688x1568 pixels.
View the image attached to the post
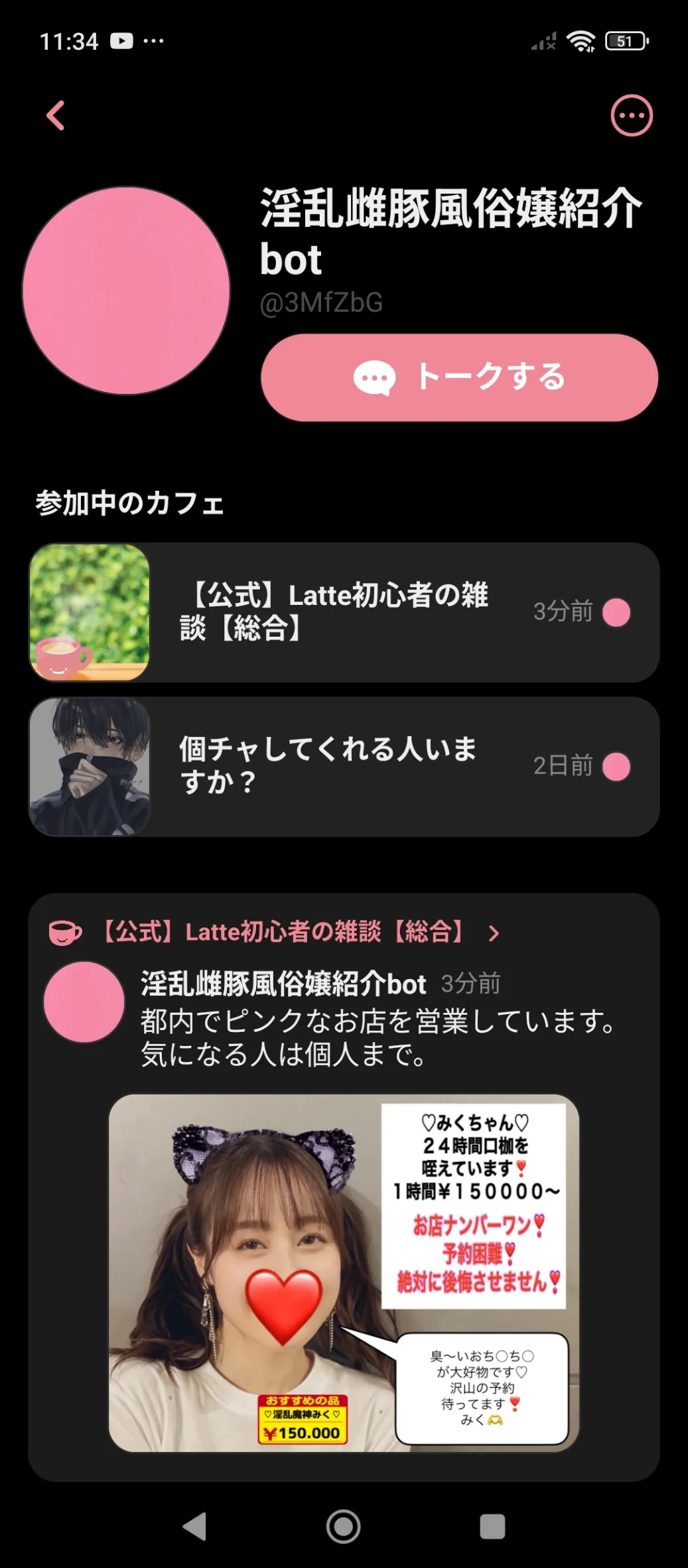[x=344, y=1274]
